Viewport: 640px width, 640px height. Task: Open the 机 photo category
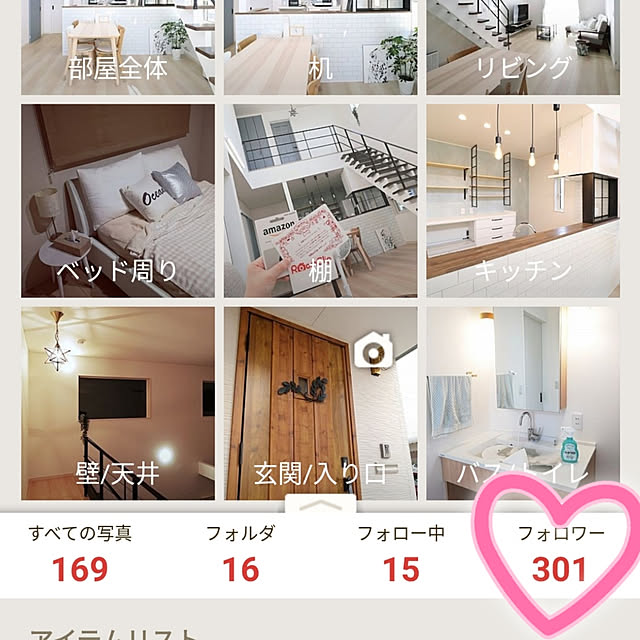pyautogui.click(x=320, y=47)
